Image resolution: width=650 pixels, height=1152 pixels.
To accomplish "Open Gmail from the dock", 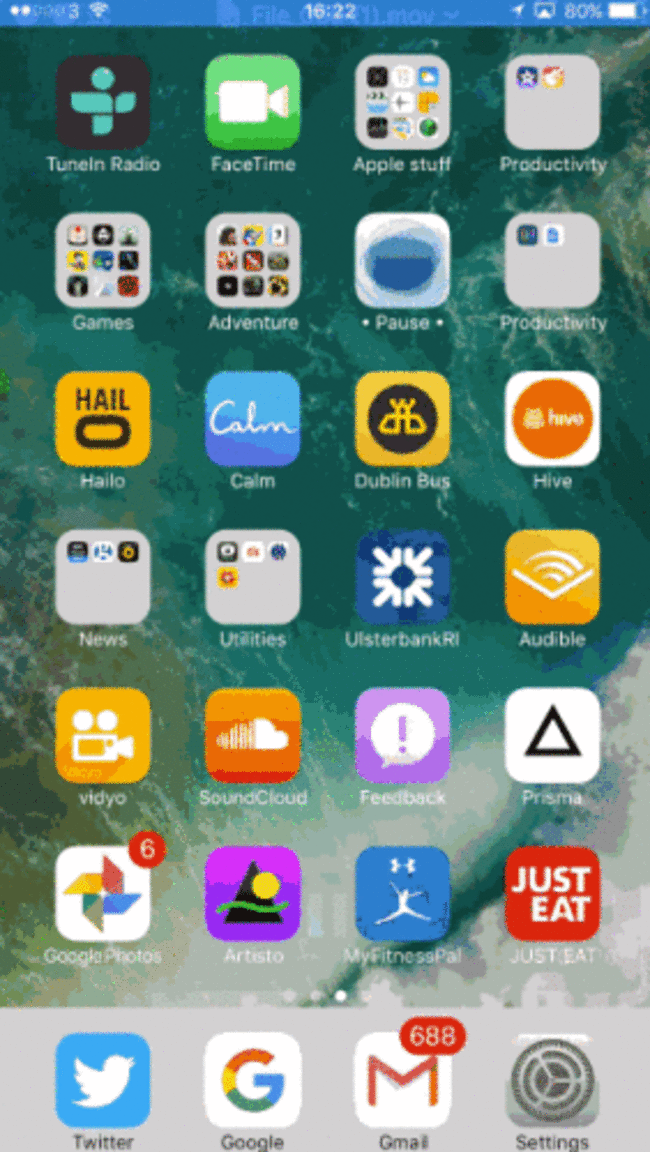I will pyautogui.click(x=402, y=1080).
